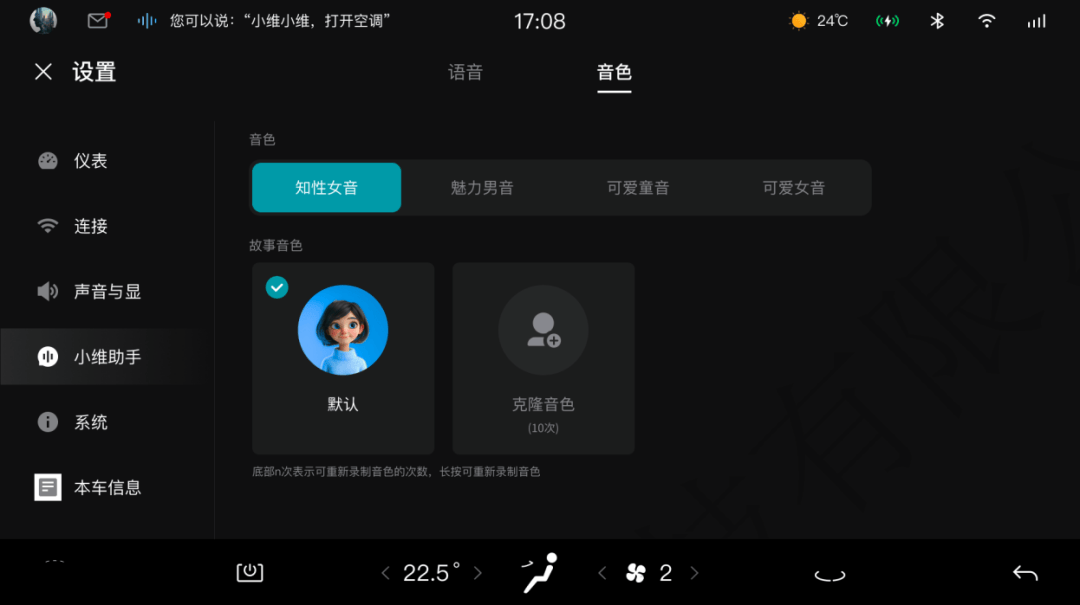Tap the climate power button
The height and width of the screenshot is (605, 1080).
pos(249,573)
